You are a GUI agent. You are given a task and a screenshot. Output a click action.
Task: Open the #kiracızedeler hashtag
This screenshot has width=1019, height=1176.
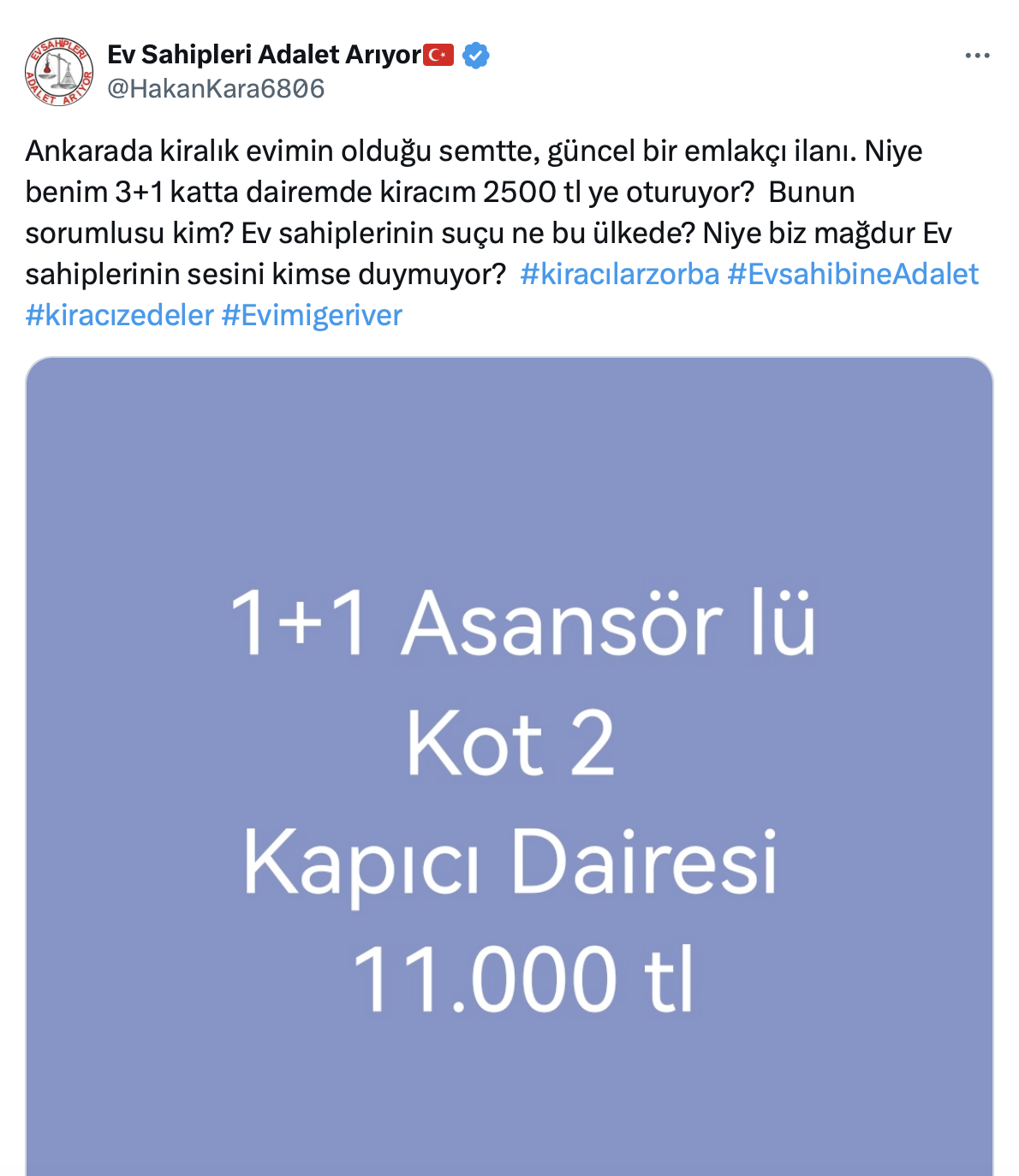pos(120,315)
